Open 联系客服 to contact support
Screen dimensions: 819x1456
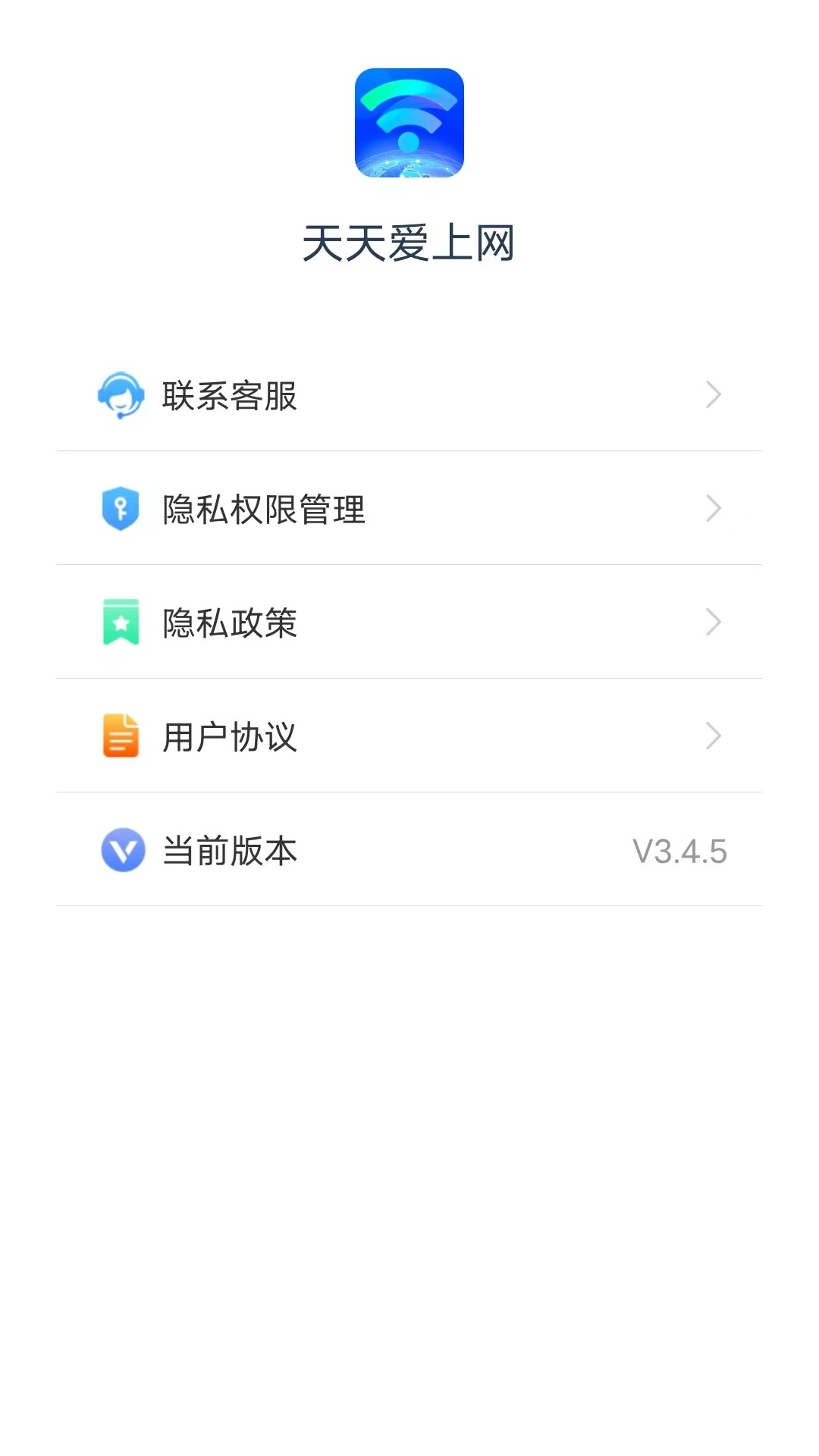(x=227, y=394)
